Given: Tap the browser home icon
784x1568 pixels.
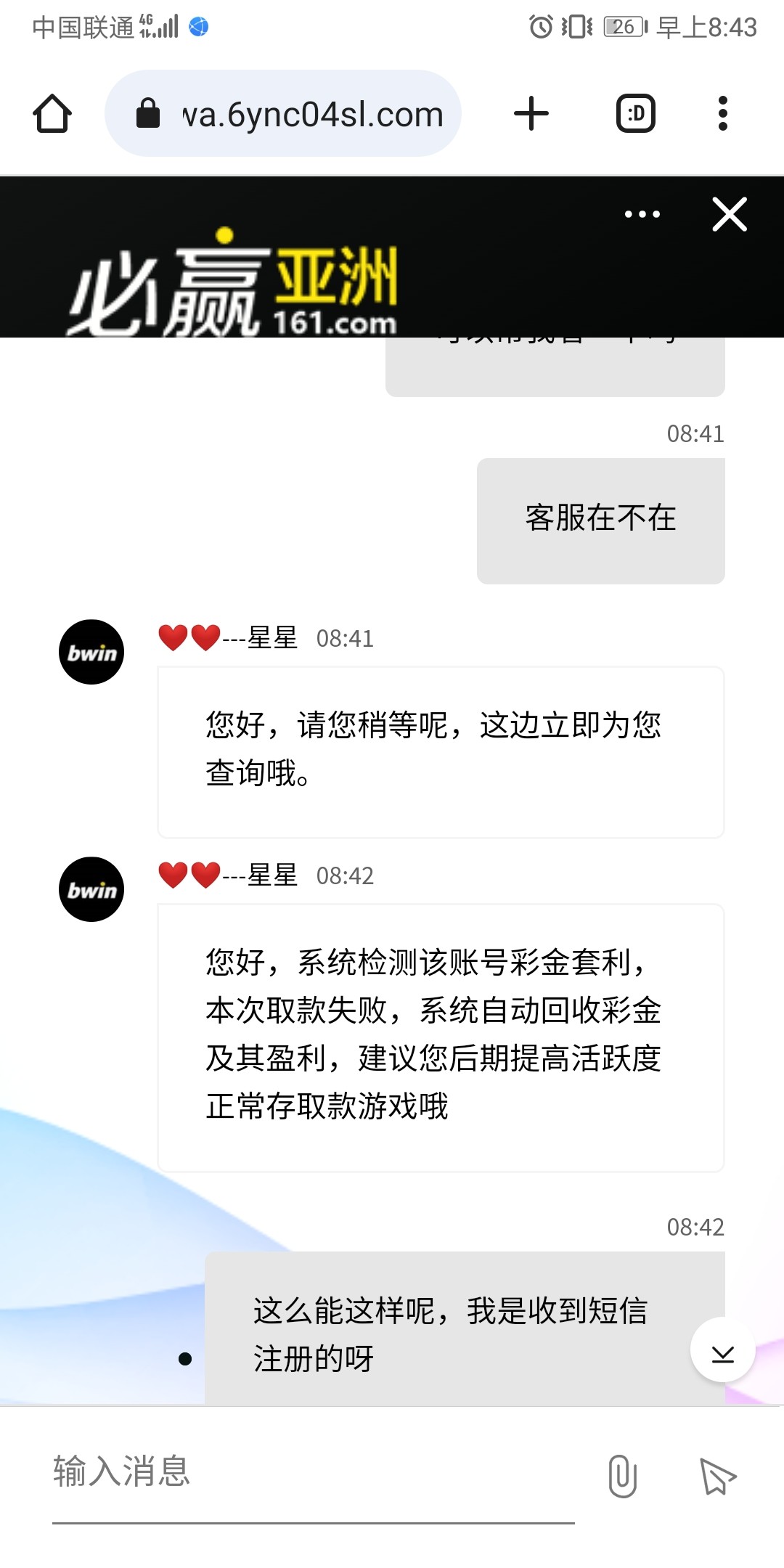Looking at the screenshot, I should [52, 113].
